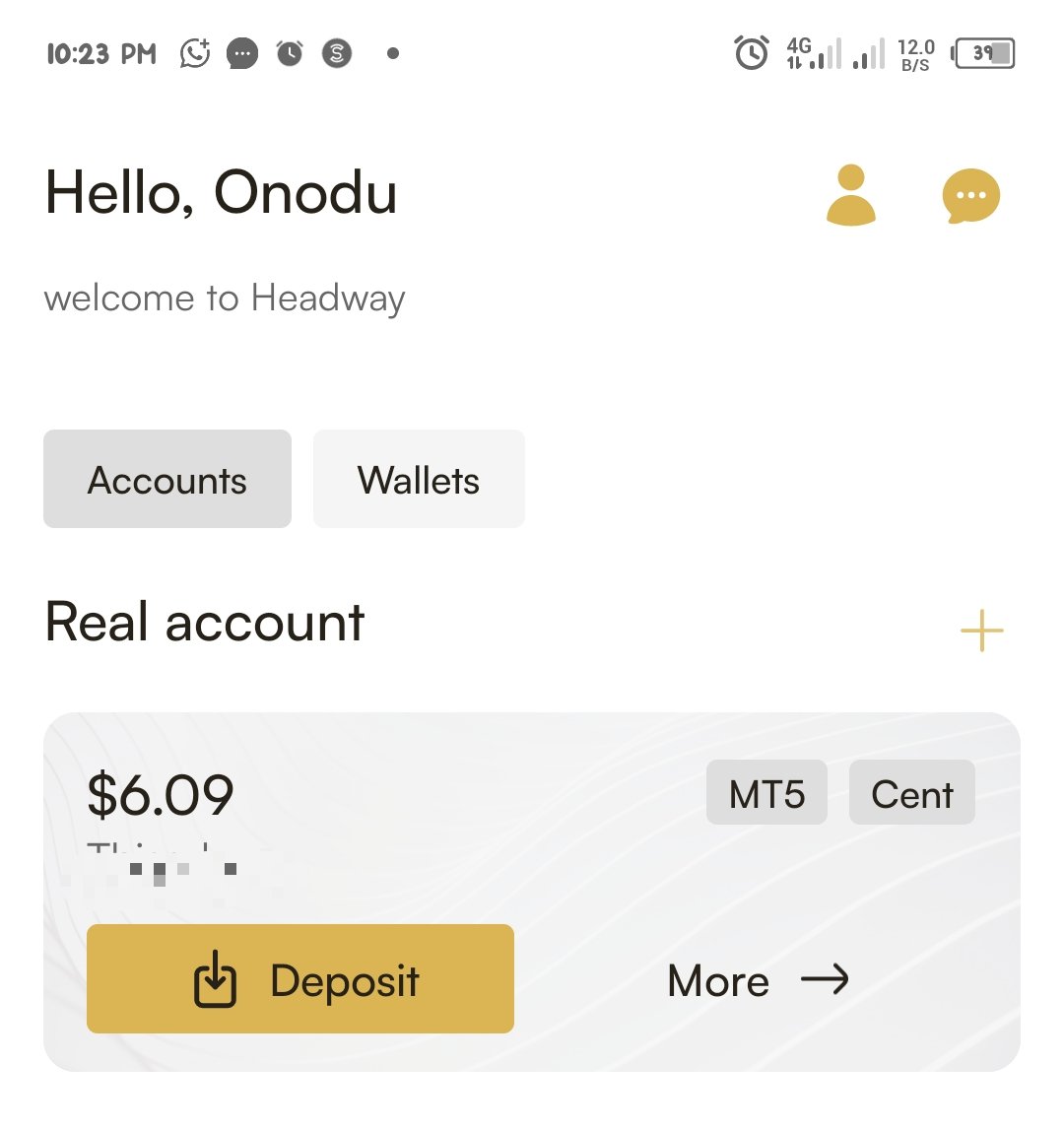Open the profile icon
The width and height of the screenshot is (1064, 1131).
click(x=850, y=195)
